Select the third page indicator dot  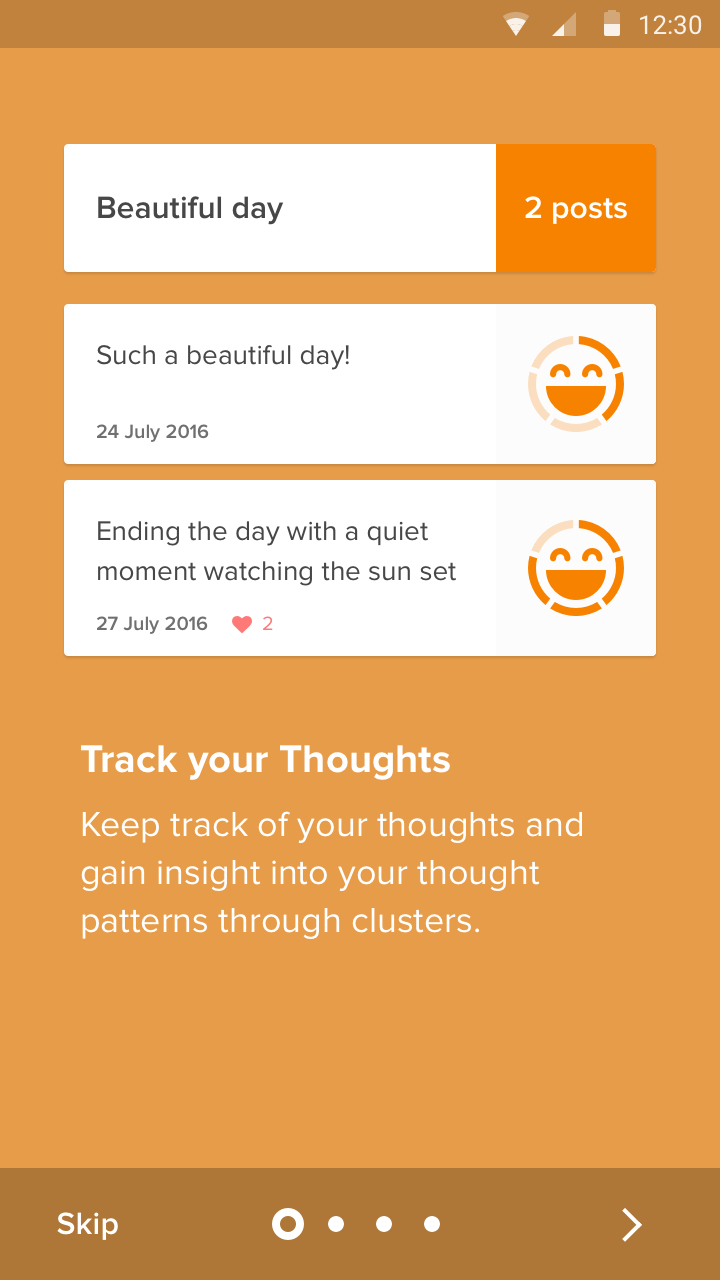pyautogui.click(x=384, y=1224)
